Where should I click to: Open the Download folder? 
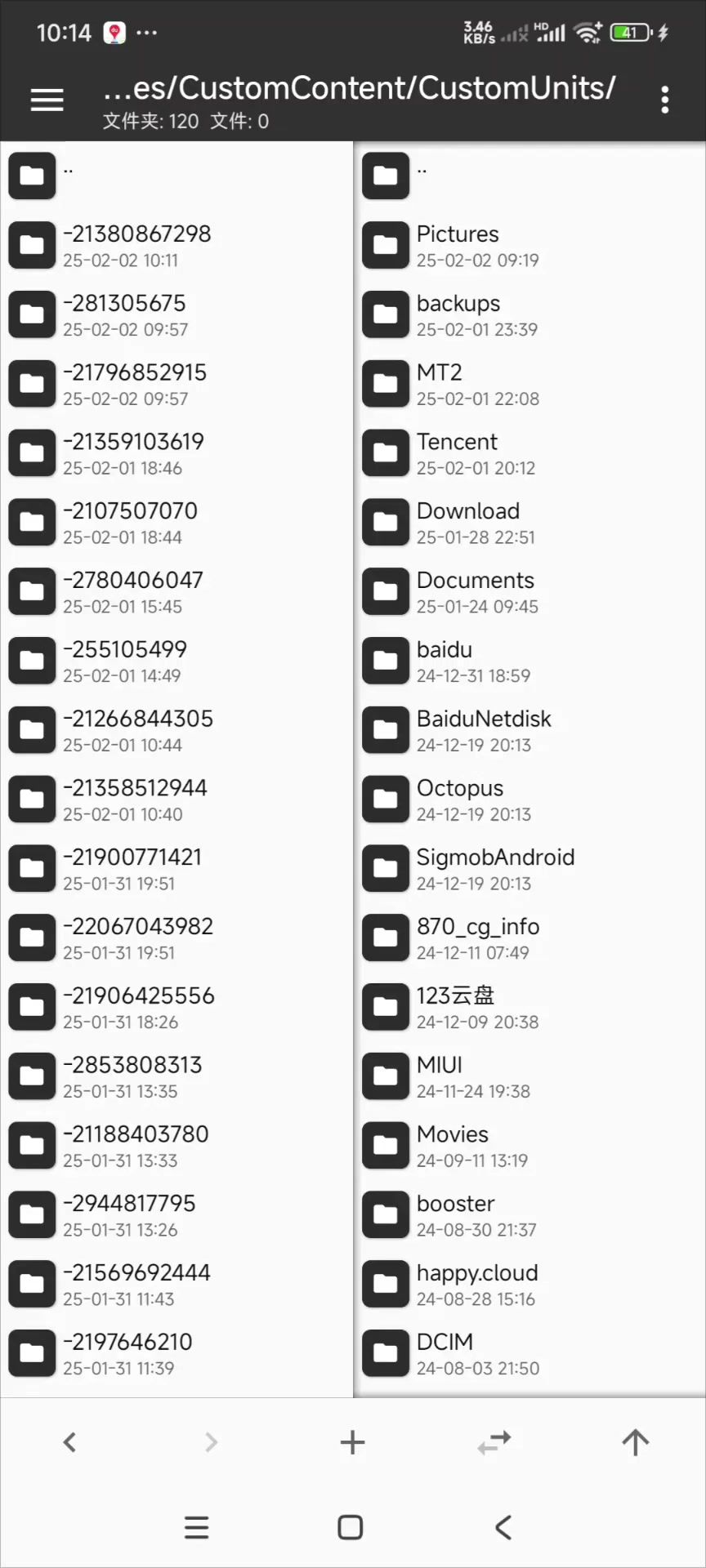(x=467, y=522)
